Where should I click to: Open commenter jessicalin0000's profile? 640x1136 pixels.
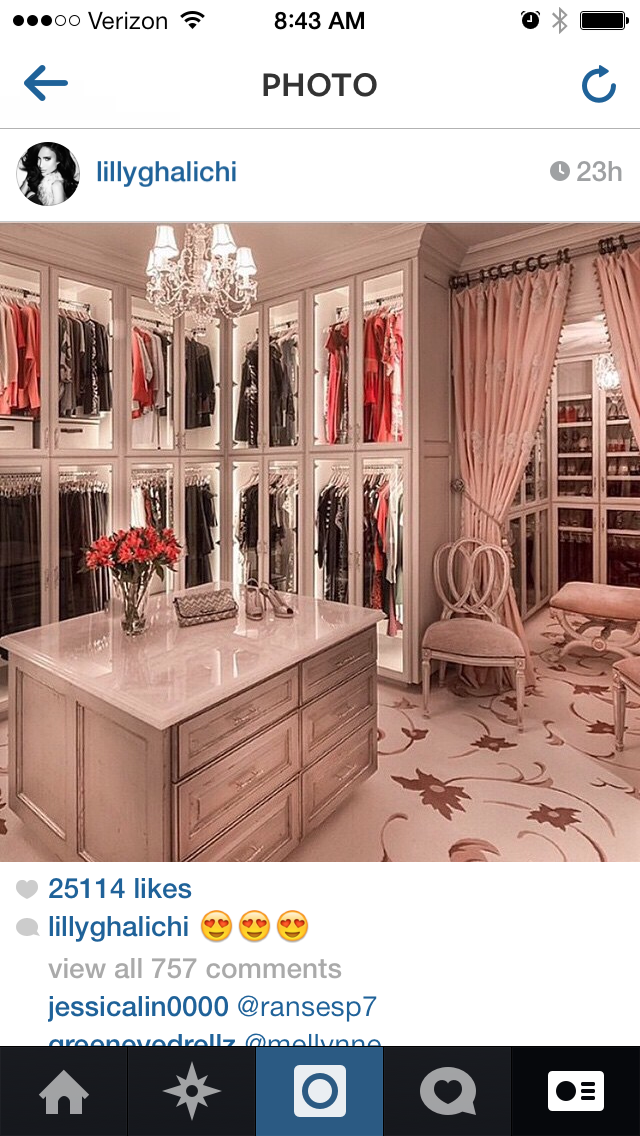(x=138, y=1007)
